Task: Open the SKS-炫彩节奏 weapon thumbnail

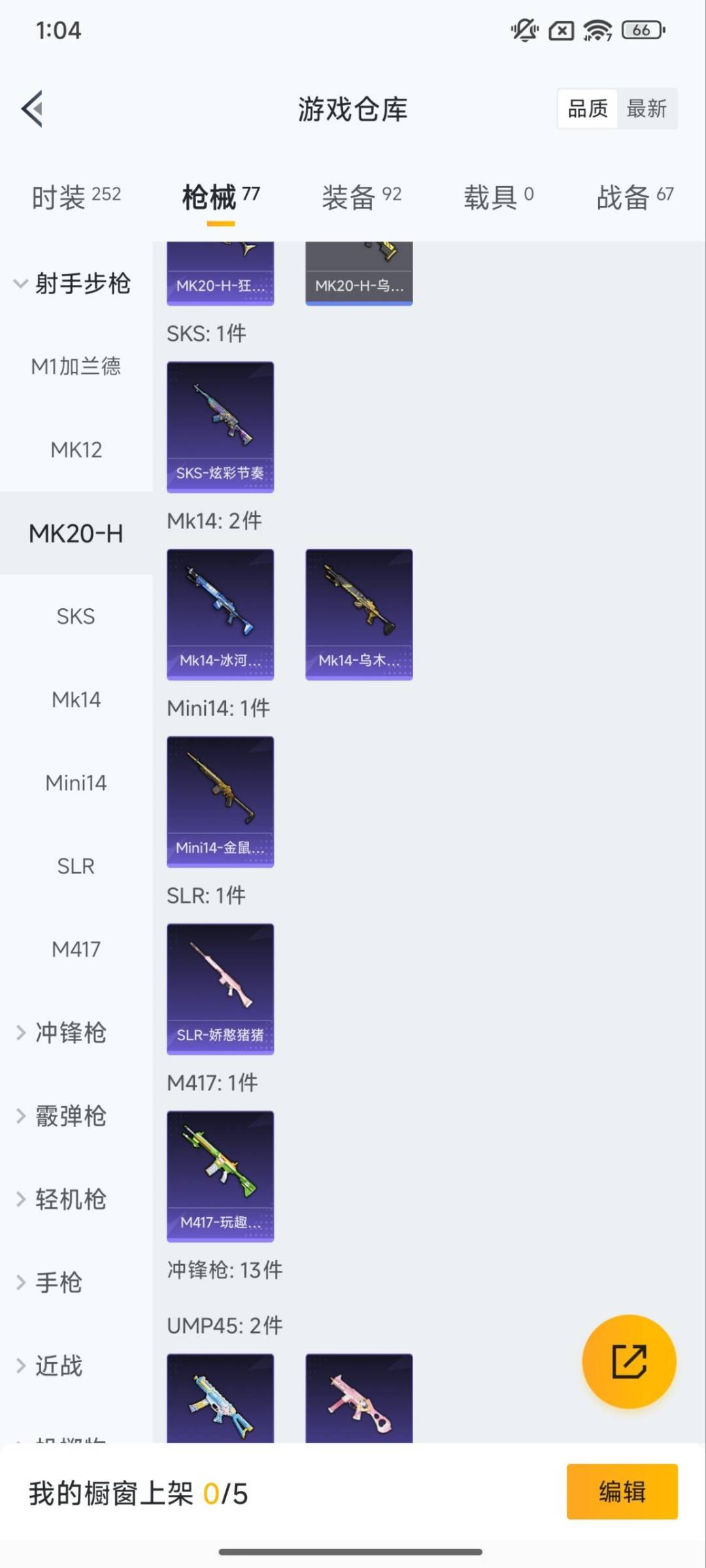Action: tap(220, 425)
